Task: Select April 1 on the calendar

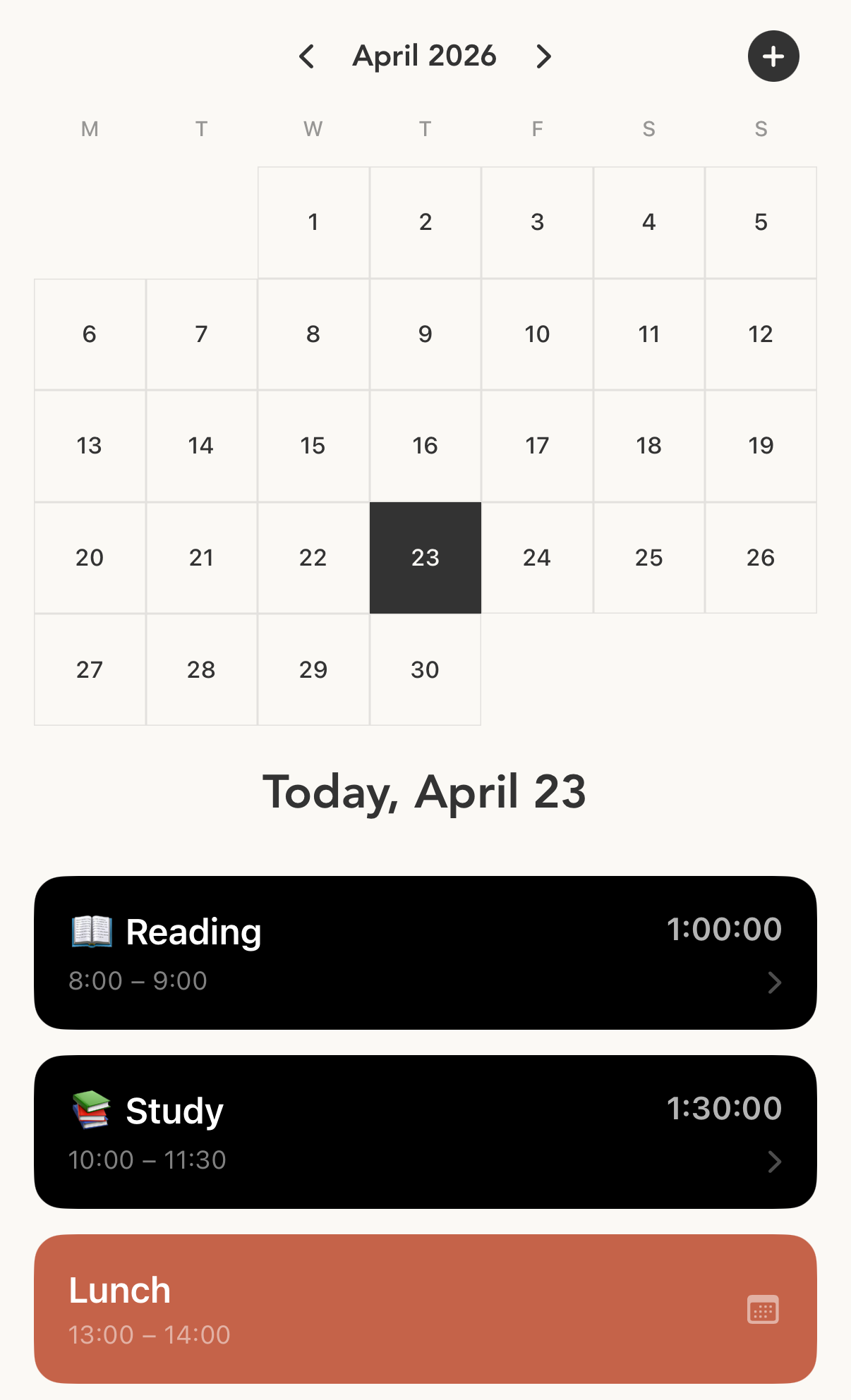Action: [x=313, y=222]
